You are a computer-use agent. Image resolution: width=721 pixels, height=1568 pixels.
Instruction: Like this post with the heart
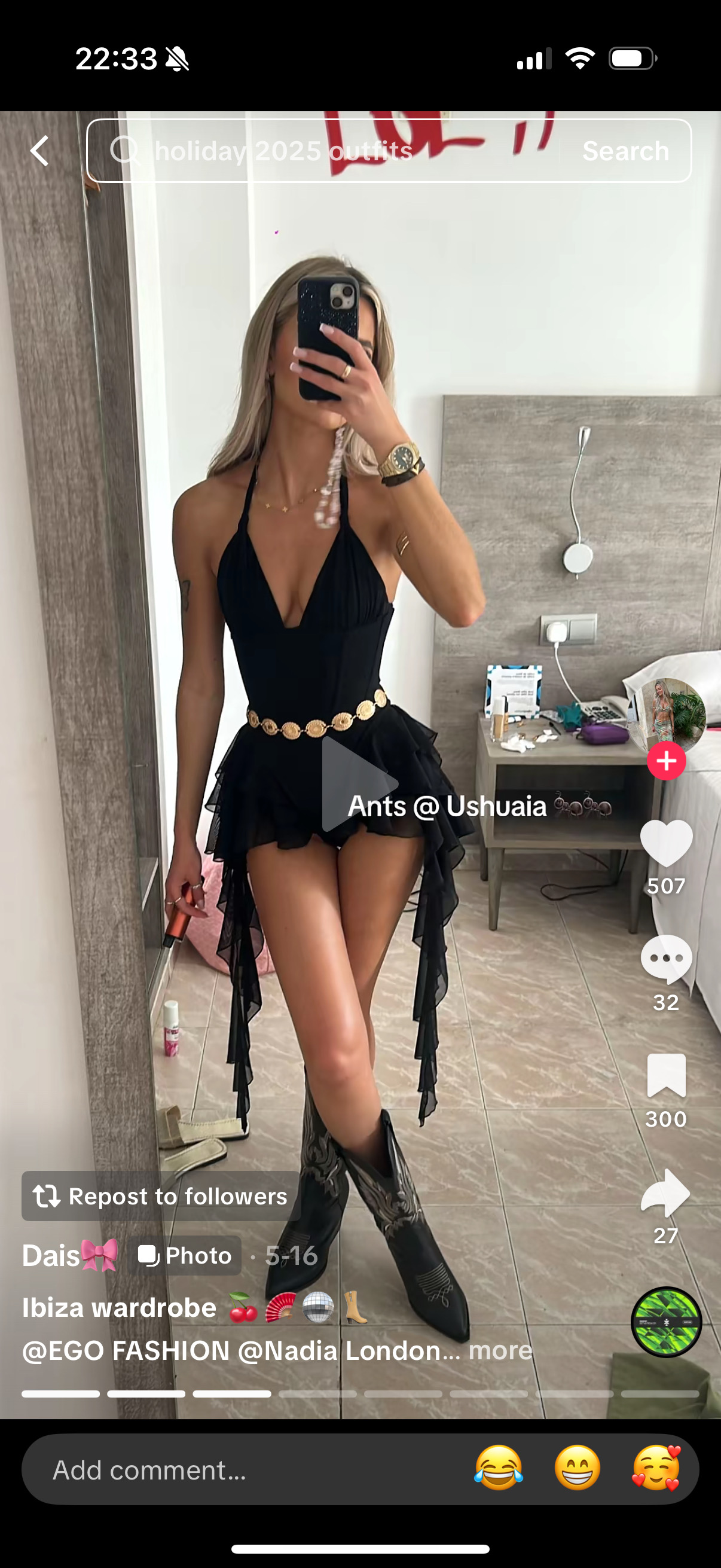pyautogui.click(x=666, y=843)
